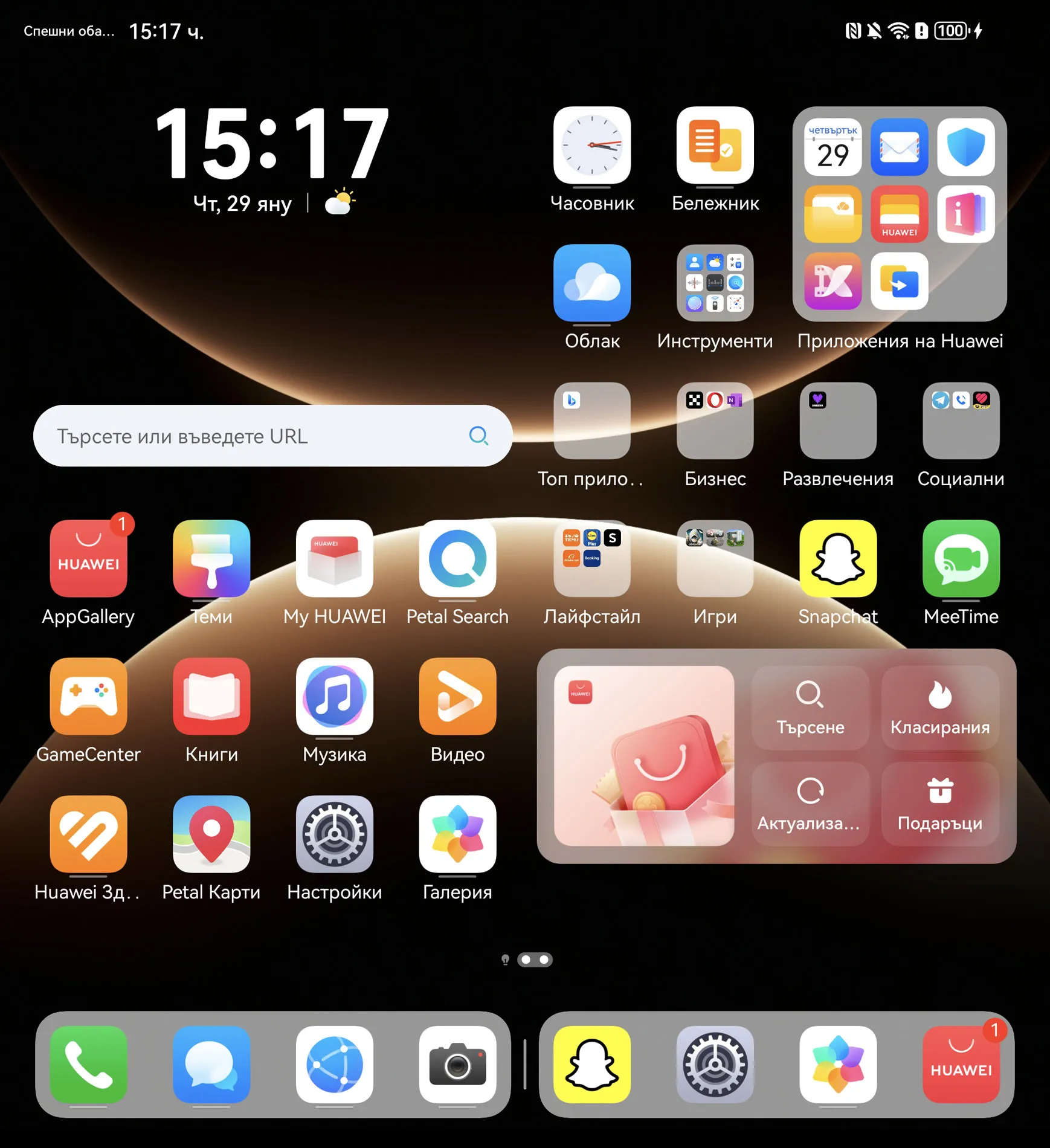1050x1148 pixels.
Task: Launch the Бележник notes app
Action: [x=715, y=146]
